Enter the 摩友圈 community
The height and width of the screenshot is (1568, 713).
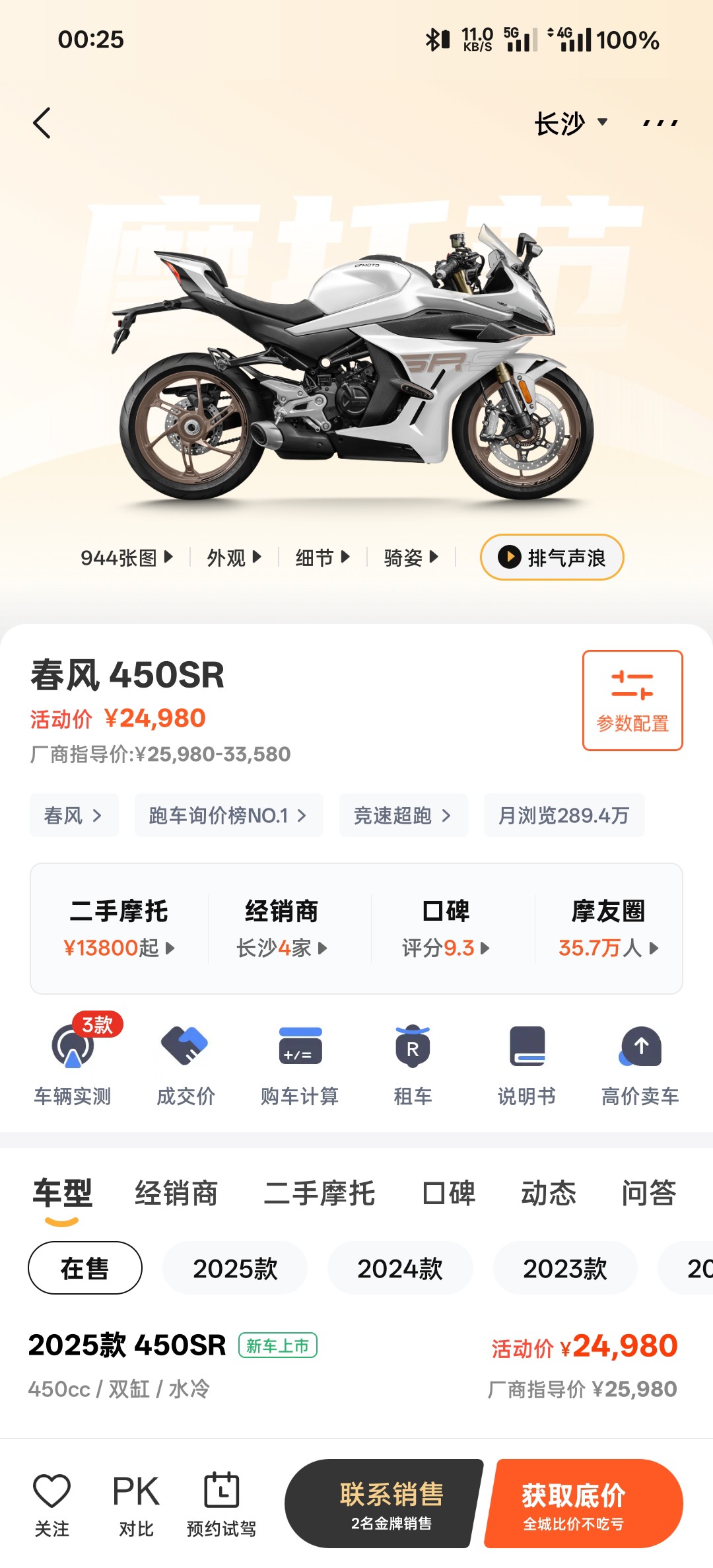coord(608,929)
